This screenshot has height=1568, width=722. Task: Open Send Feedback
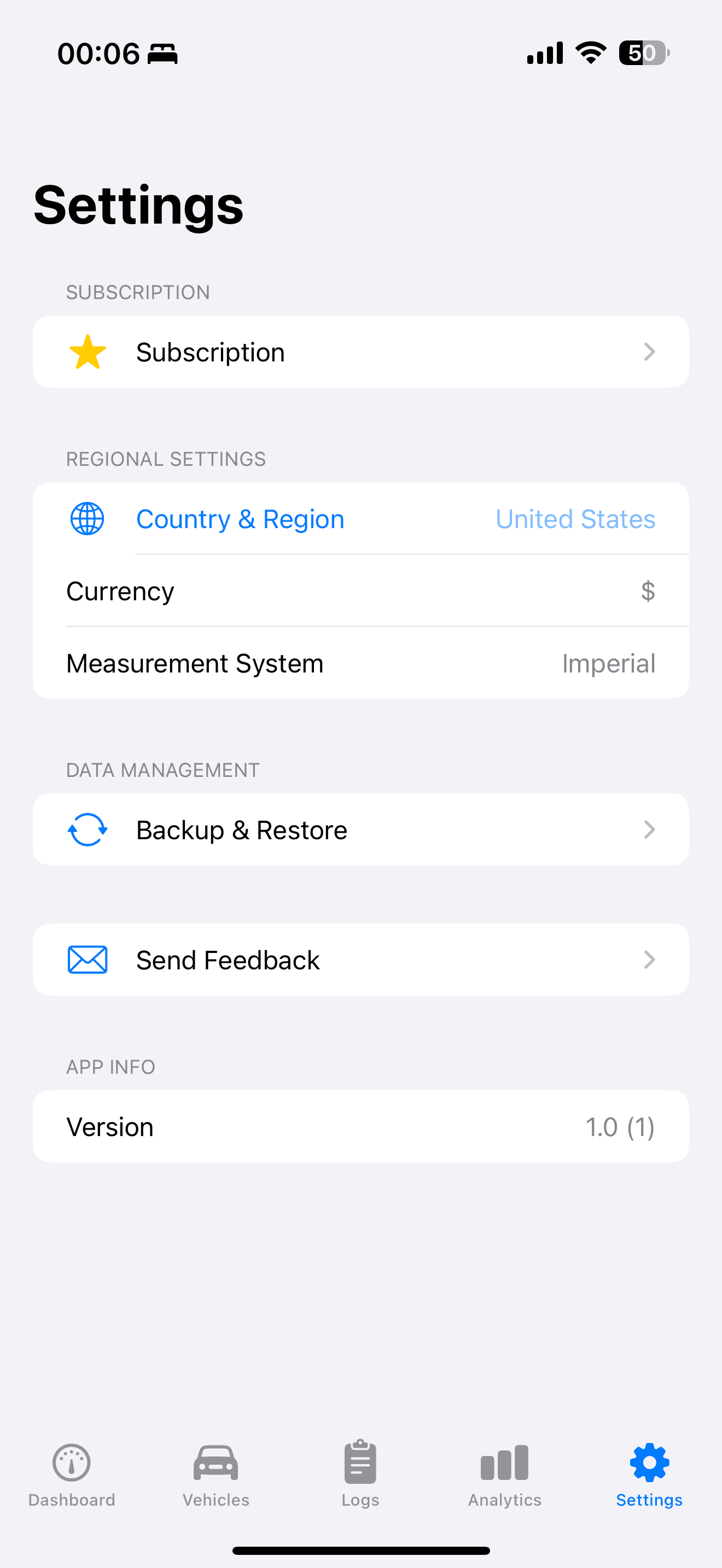click(x=360, y=960)
